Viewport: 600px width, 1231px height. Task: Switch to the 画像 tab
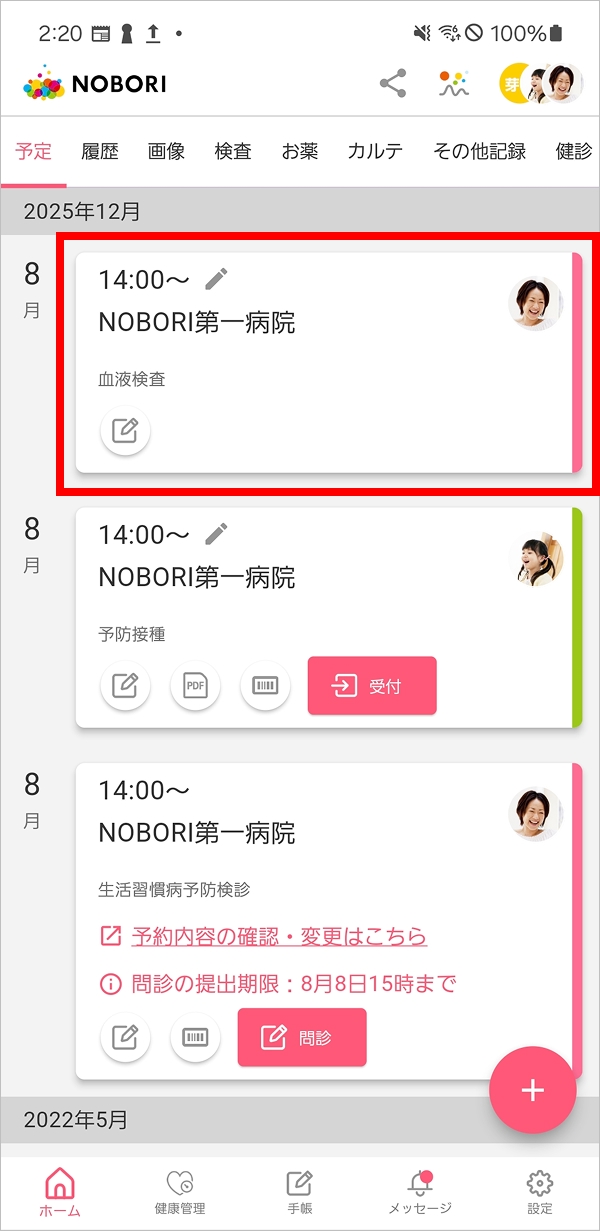tap(166, 152)
